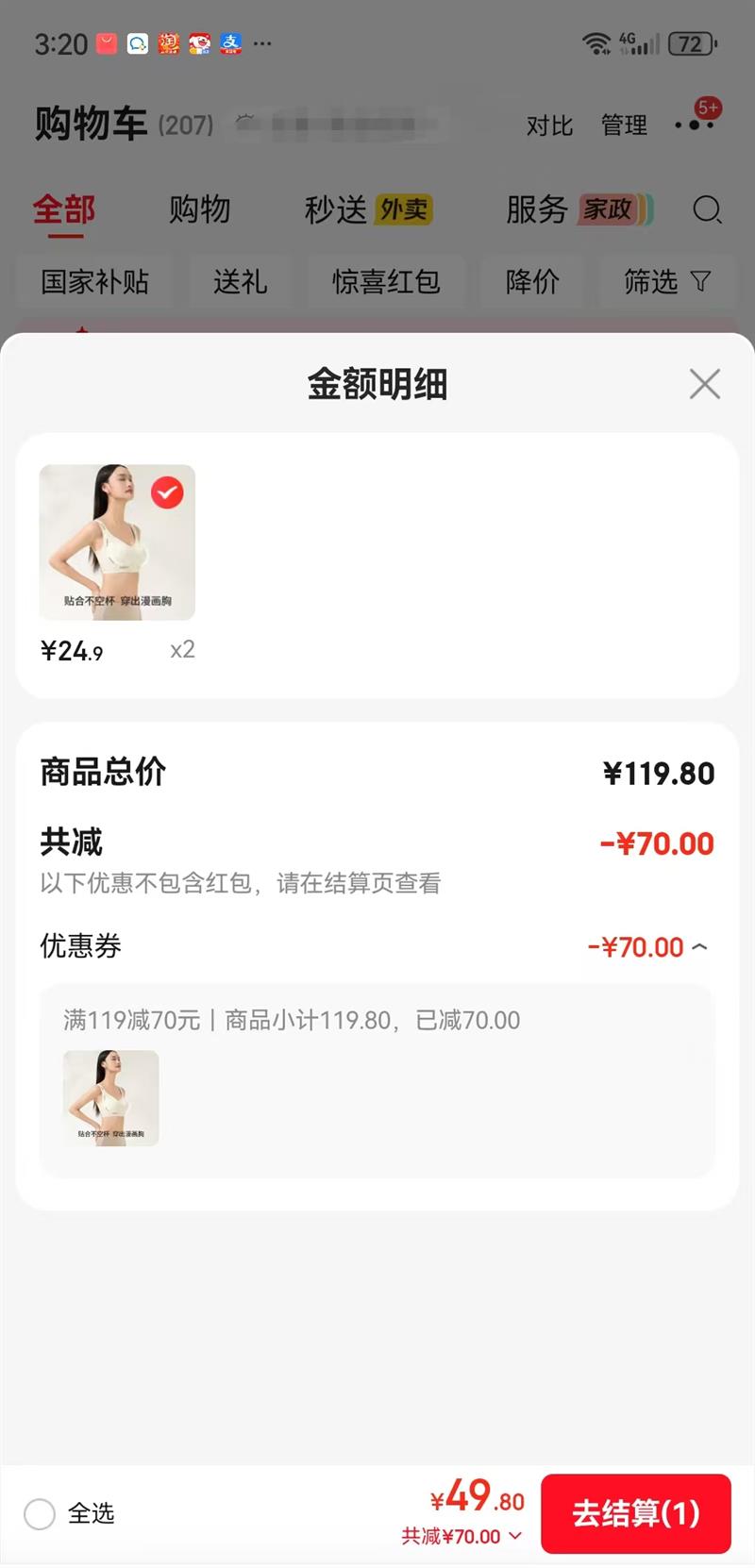Toggle the 全选 select-all checkbox

40,1514
